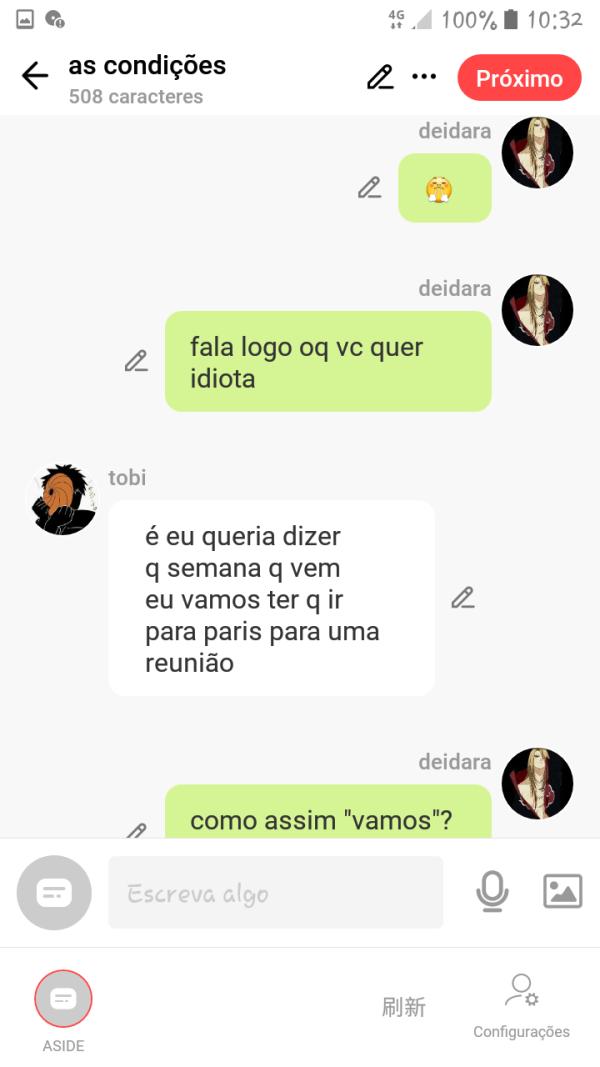The image size is (600, 1067).
Task: Attach a picture via the image icon
Action: pyautogui.click(x=562, y=891)
